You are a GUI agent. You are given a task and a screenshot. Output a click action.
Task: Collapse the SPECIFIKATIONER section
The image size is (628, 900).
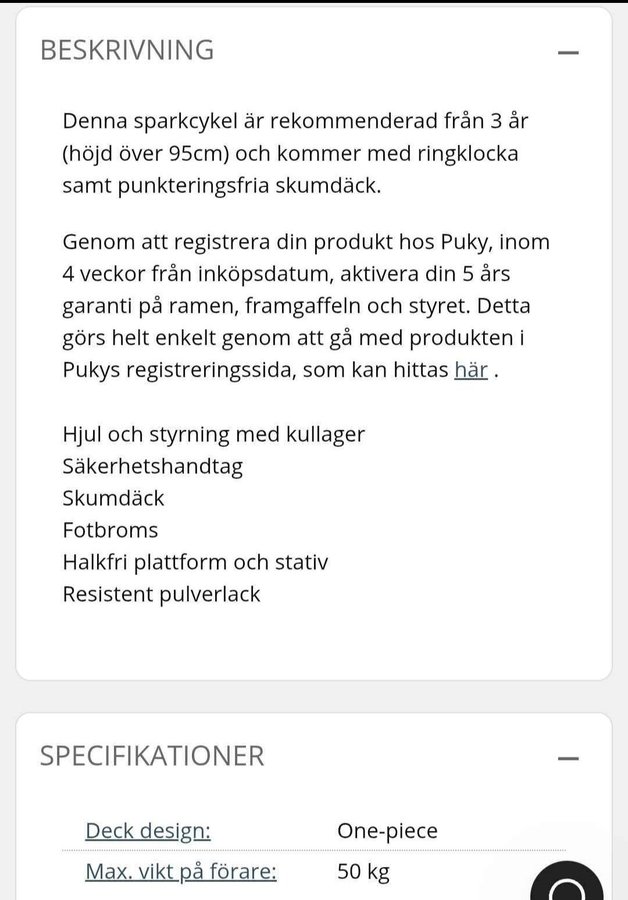point(568,758)
